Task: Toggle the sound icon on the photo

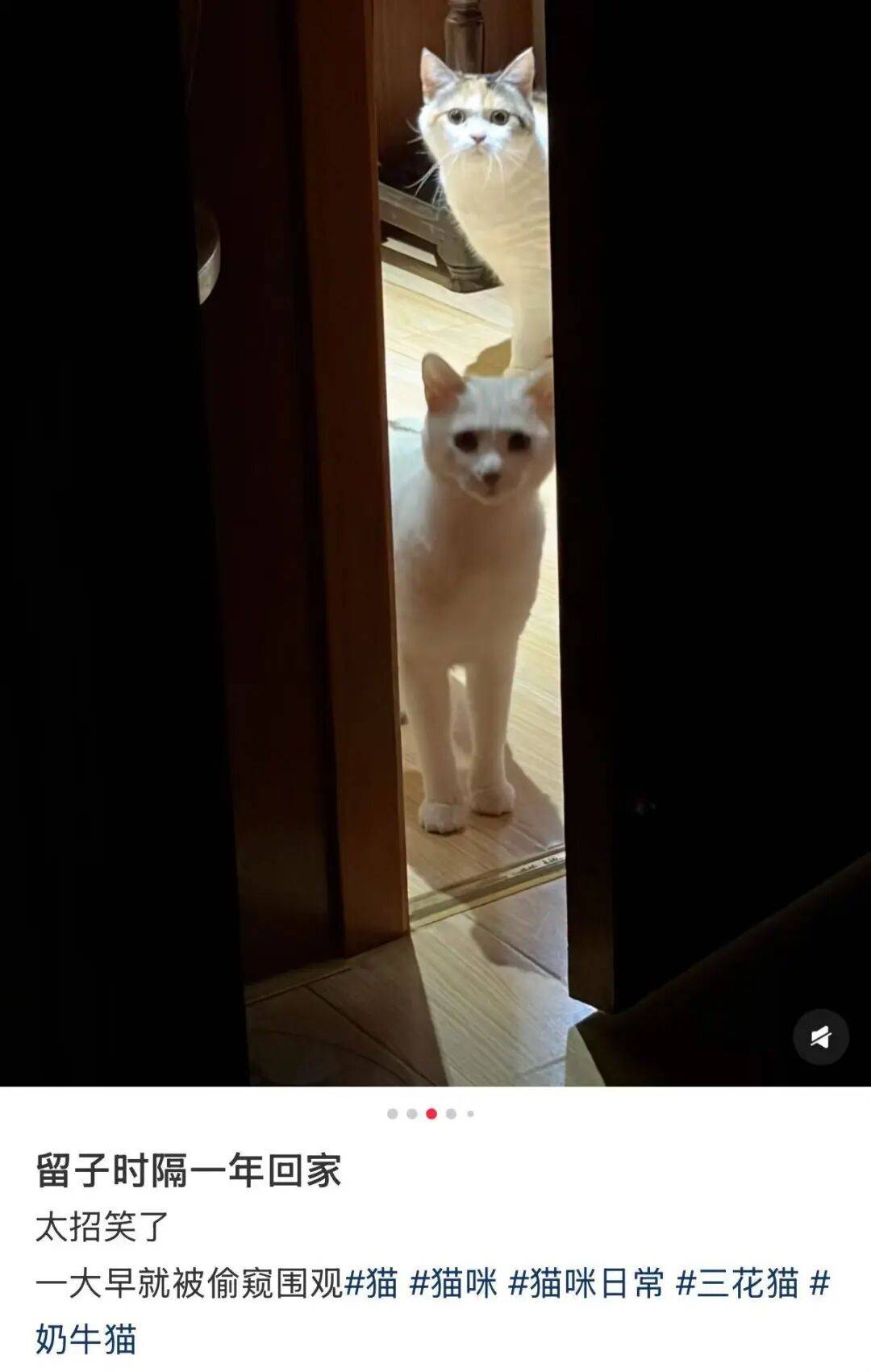Action: point(820,1036)
